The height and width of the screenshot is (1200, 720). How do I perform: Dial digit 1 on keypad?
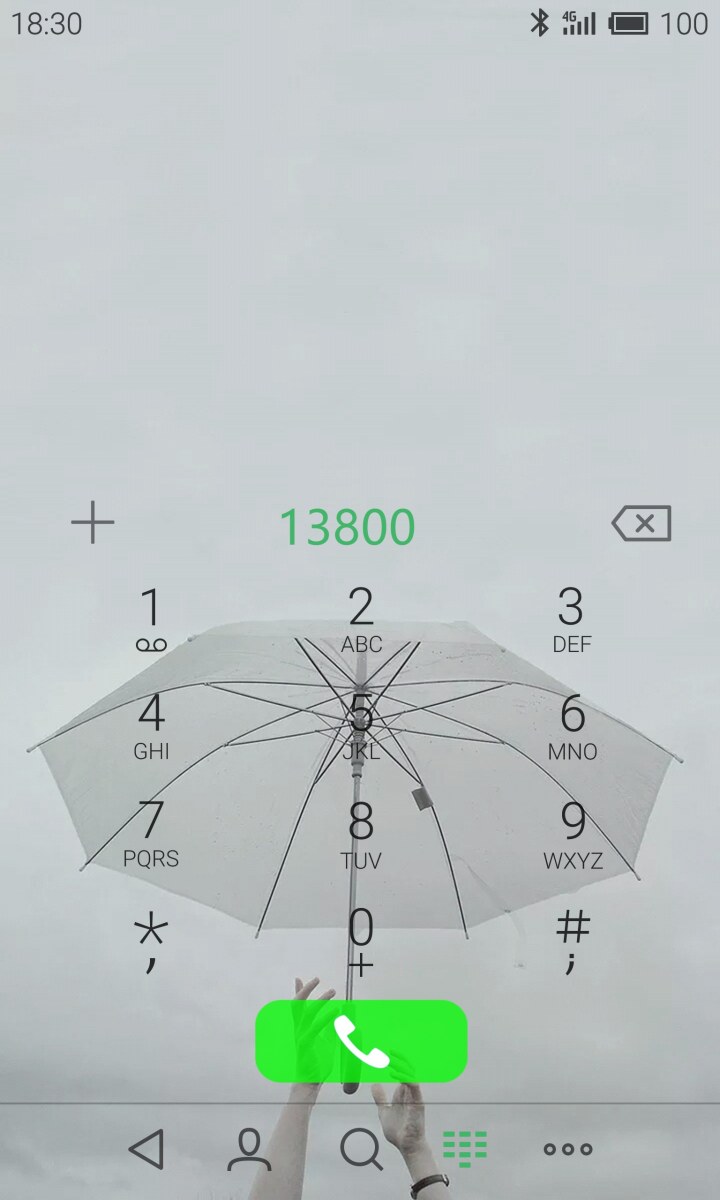[150, 620]
